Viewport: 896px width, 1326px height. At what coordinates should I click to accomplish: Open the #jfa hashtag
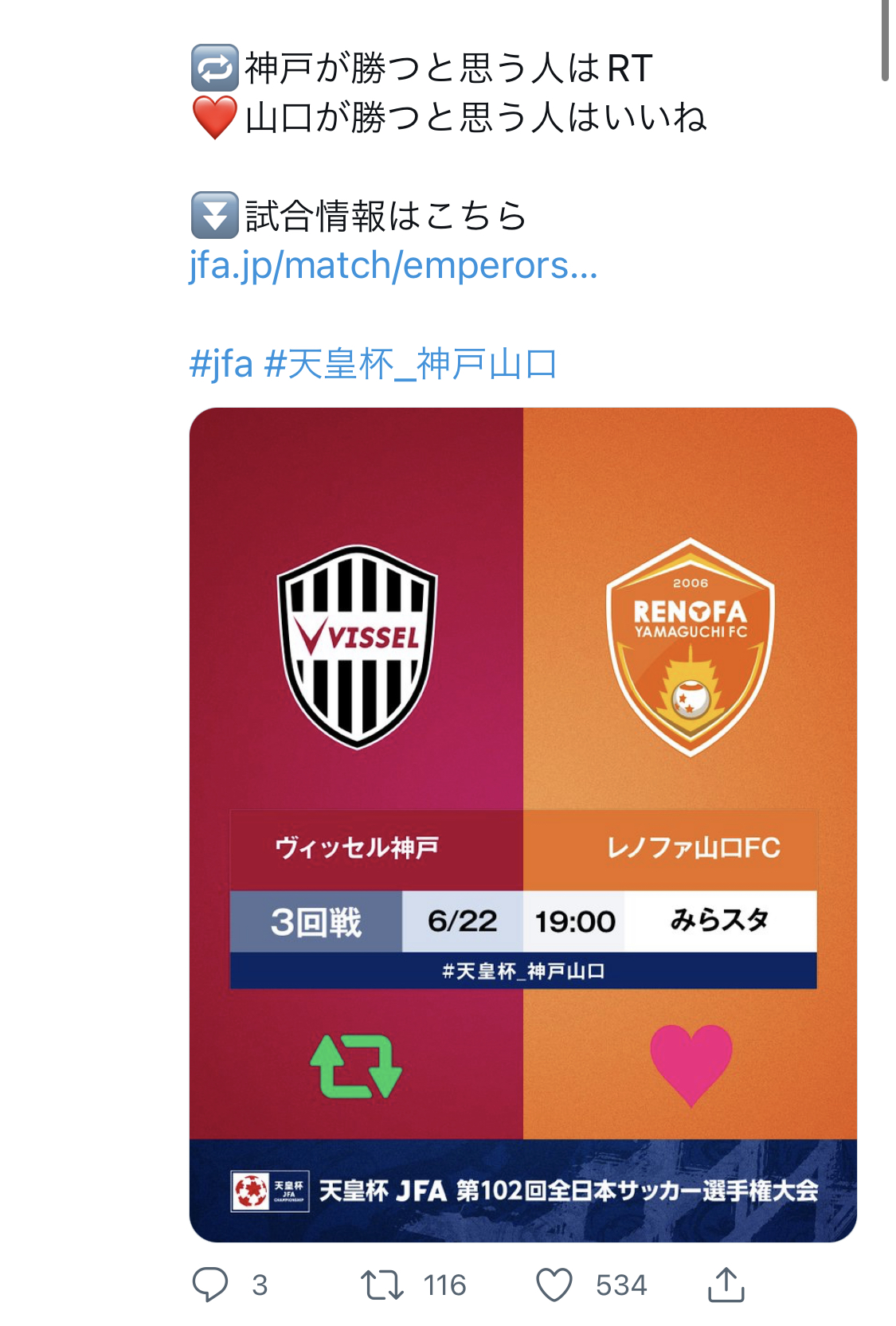[221, 365]
